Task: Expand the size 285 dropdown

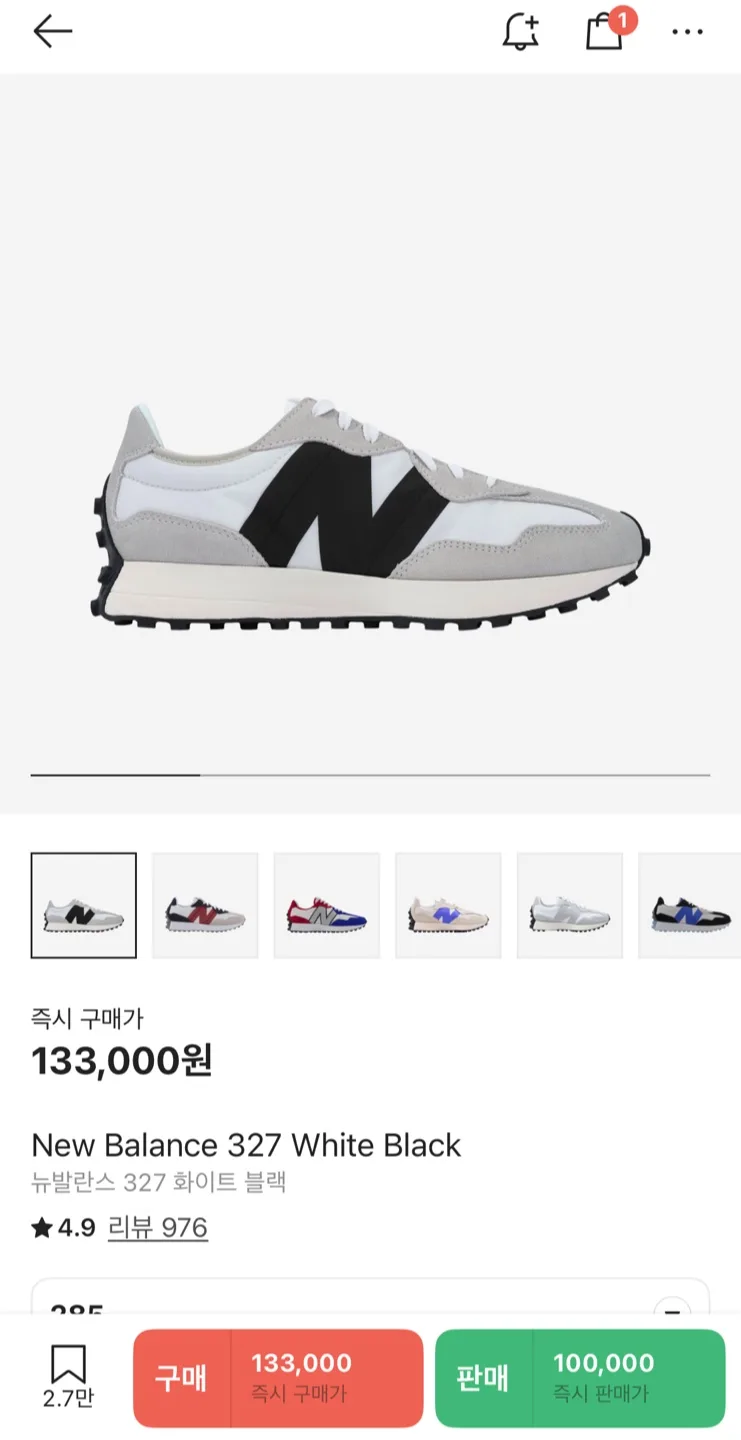Action: tap(671, 1308)
